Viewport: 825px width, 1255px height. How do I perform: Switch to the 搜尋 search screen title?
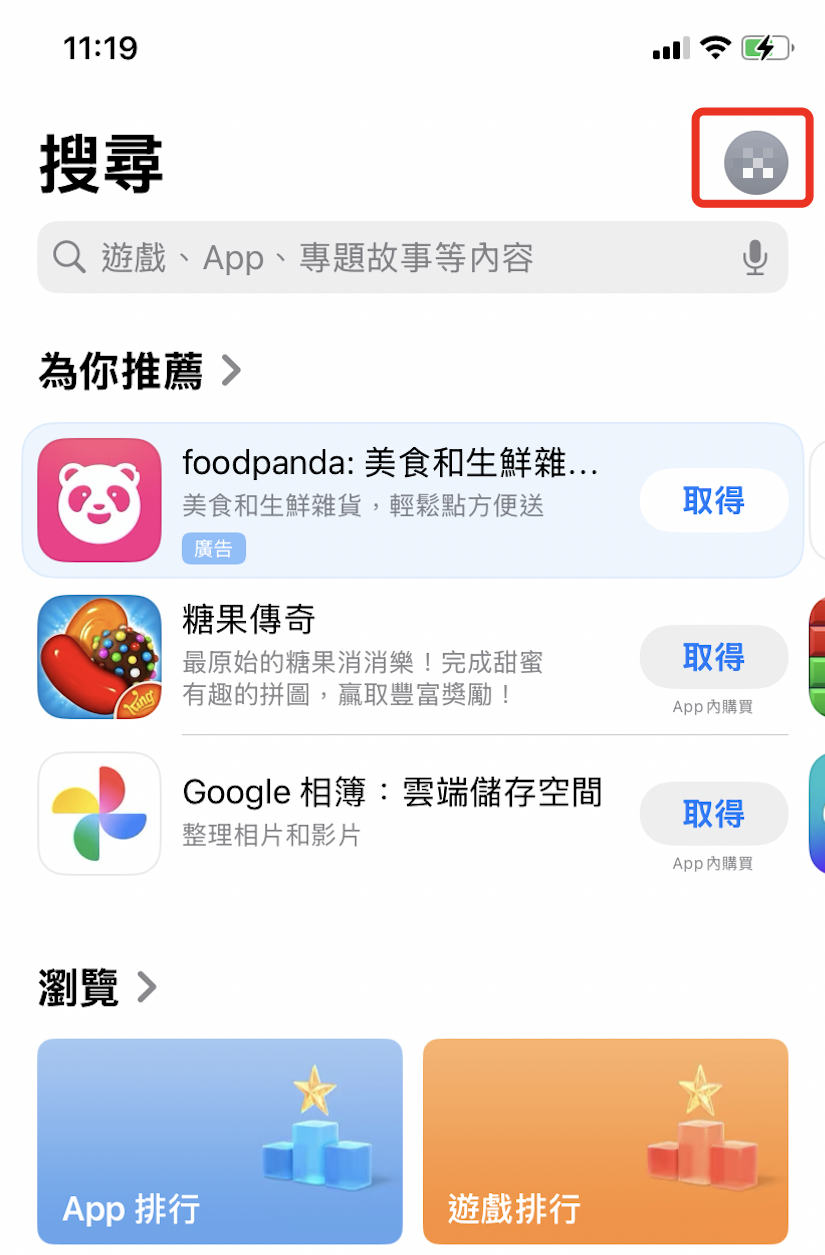tap(100, 163)
